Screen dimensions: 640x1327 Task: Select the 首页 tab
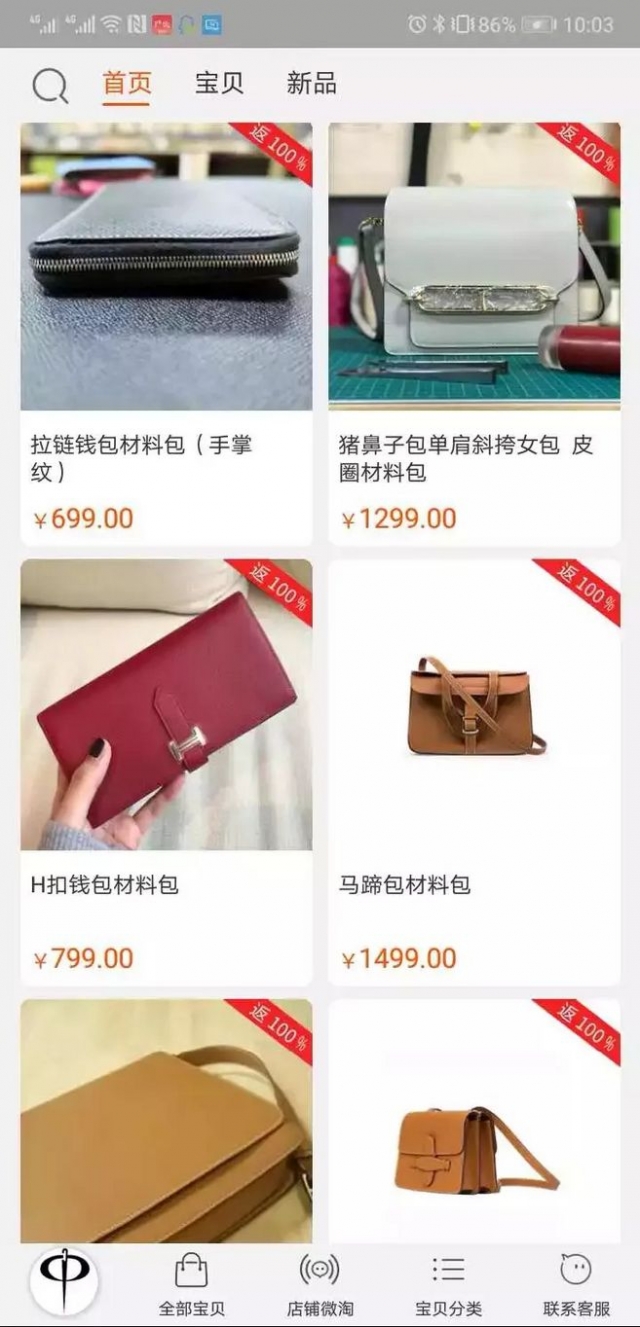coord(127,84)
